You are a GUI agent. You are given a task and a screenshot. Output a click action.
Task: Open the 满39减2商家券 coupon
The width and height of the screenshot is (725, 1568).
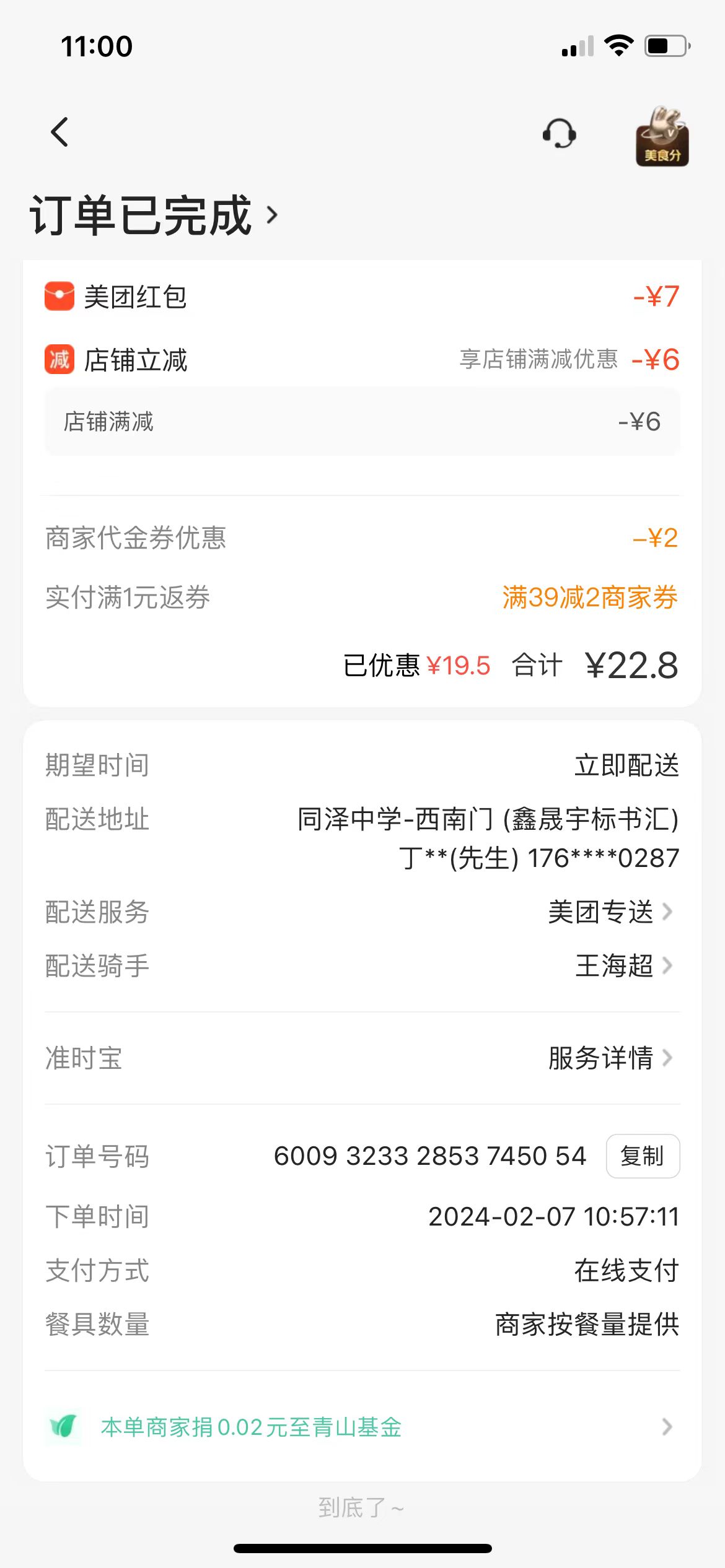[589, 598]
